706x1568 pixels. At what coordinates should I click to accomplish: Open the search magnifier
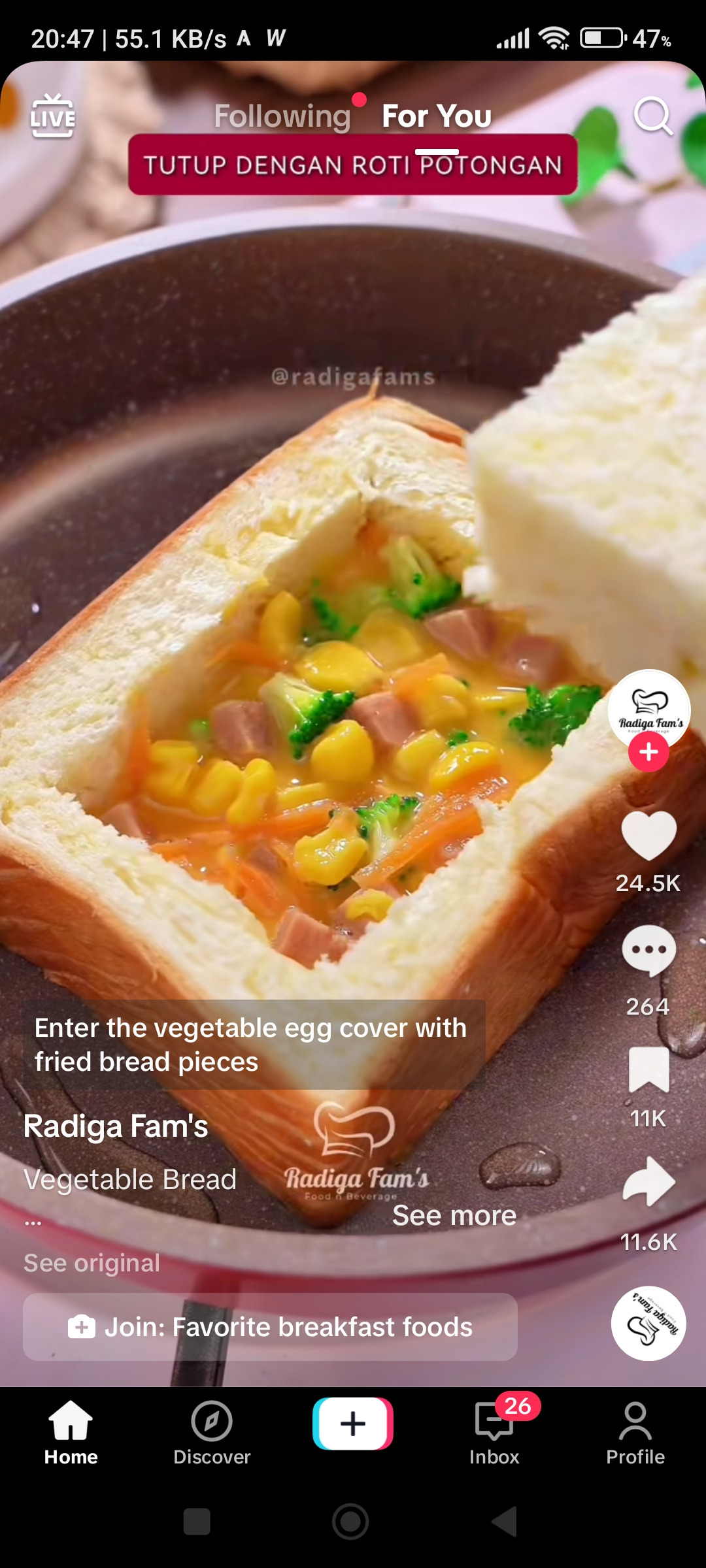pyautogui.click(x=652, y=116)
